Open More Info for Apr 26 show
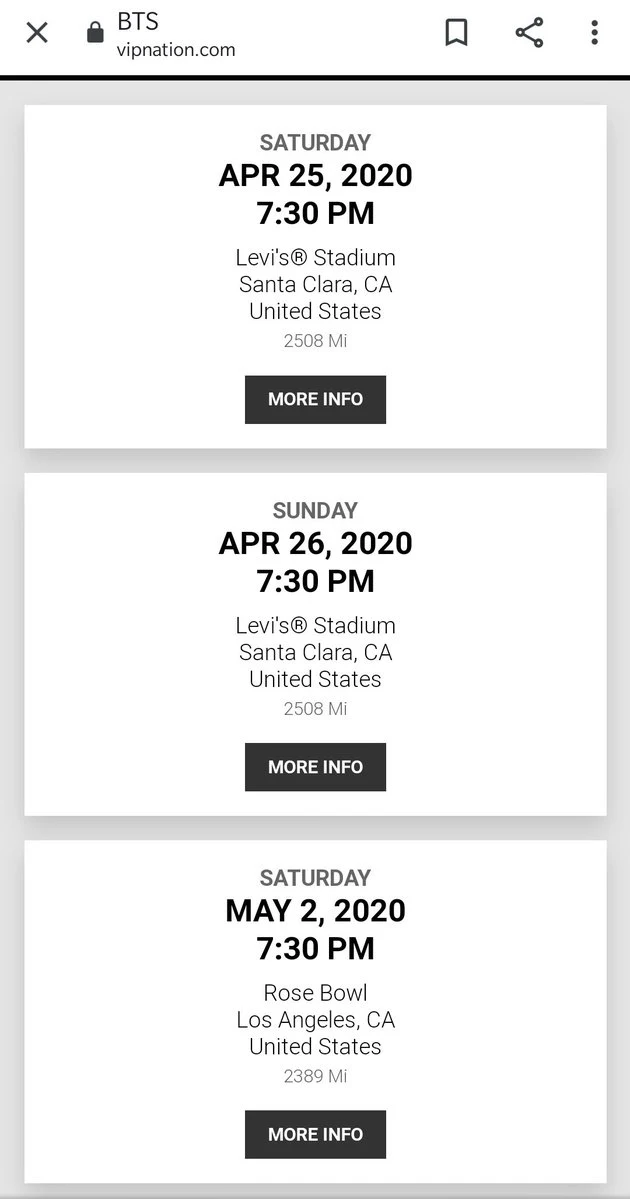The width and height of the screenshot is (630, 1199). [x=315, y=767]
